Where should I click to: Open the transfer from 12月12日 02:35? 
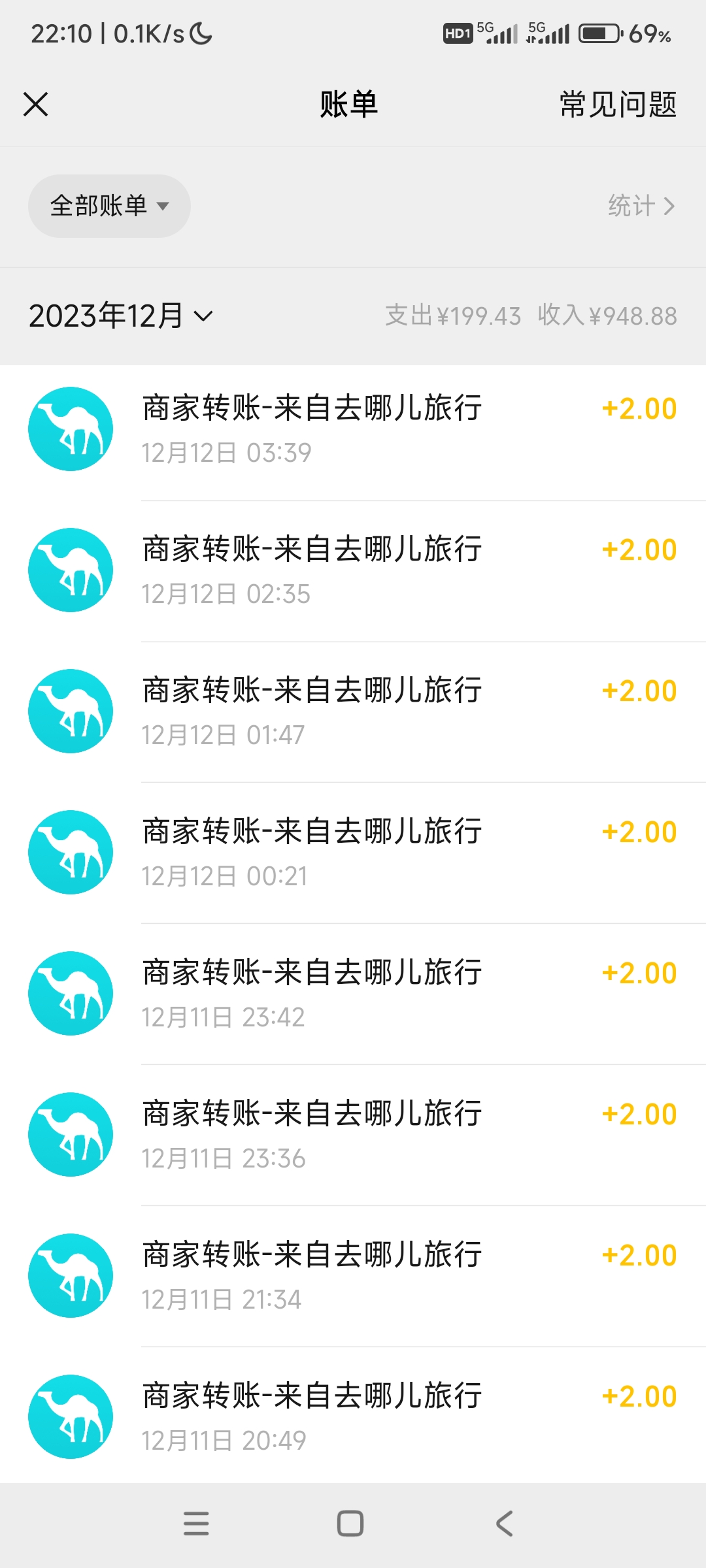click(x=353, y=571)
